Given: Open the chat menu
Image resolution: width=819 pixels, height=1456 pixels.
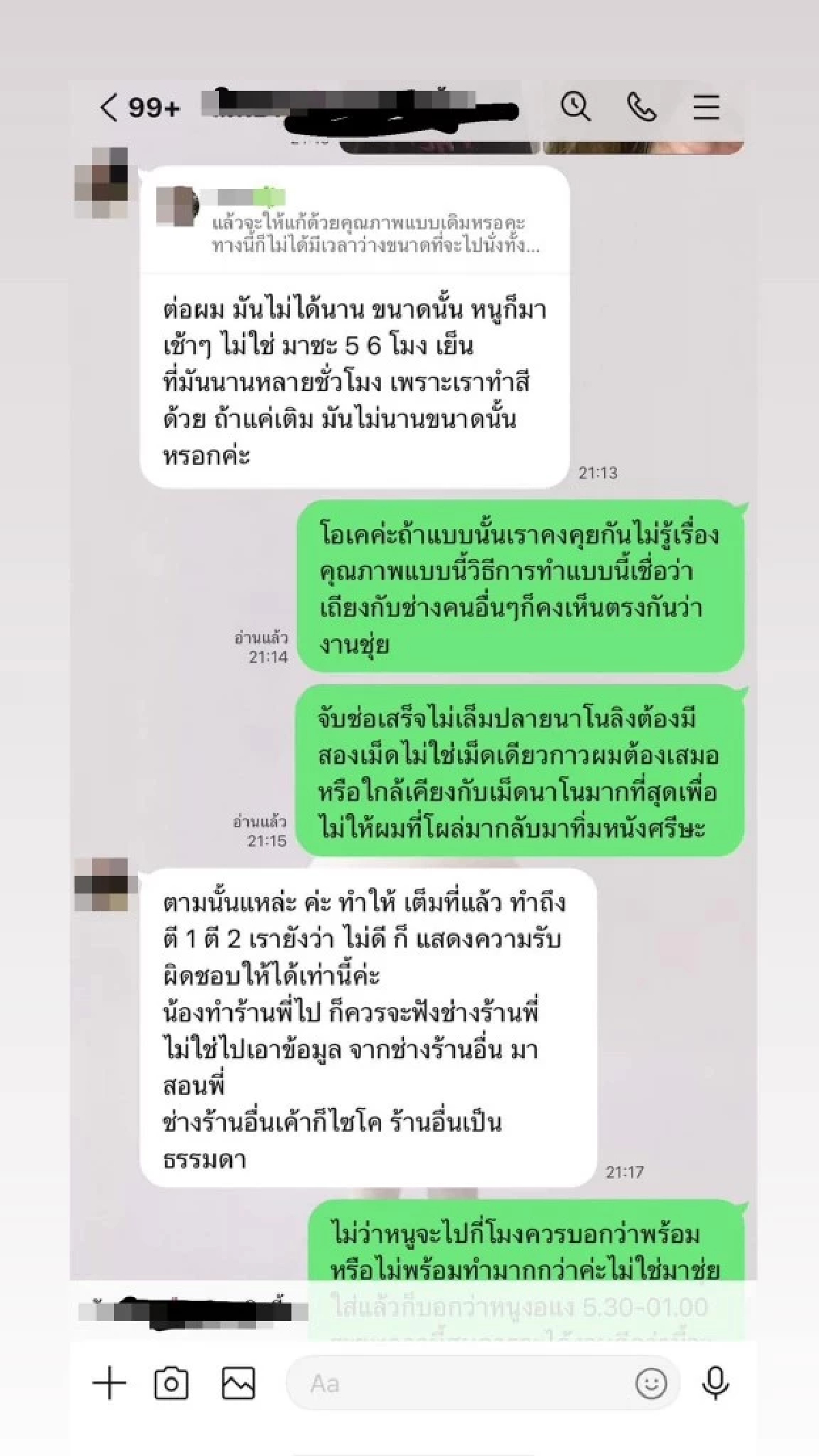Looking at the screenshot, I should click(x=706, y=107).
